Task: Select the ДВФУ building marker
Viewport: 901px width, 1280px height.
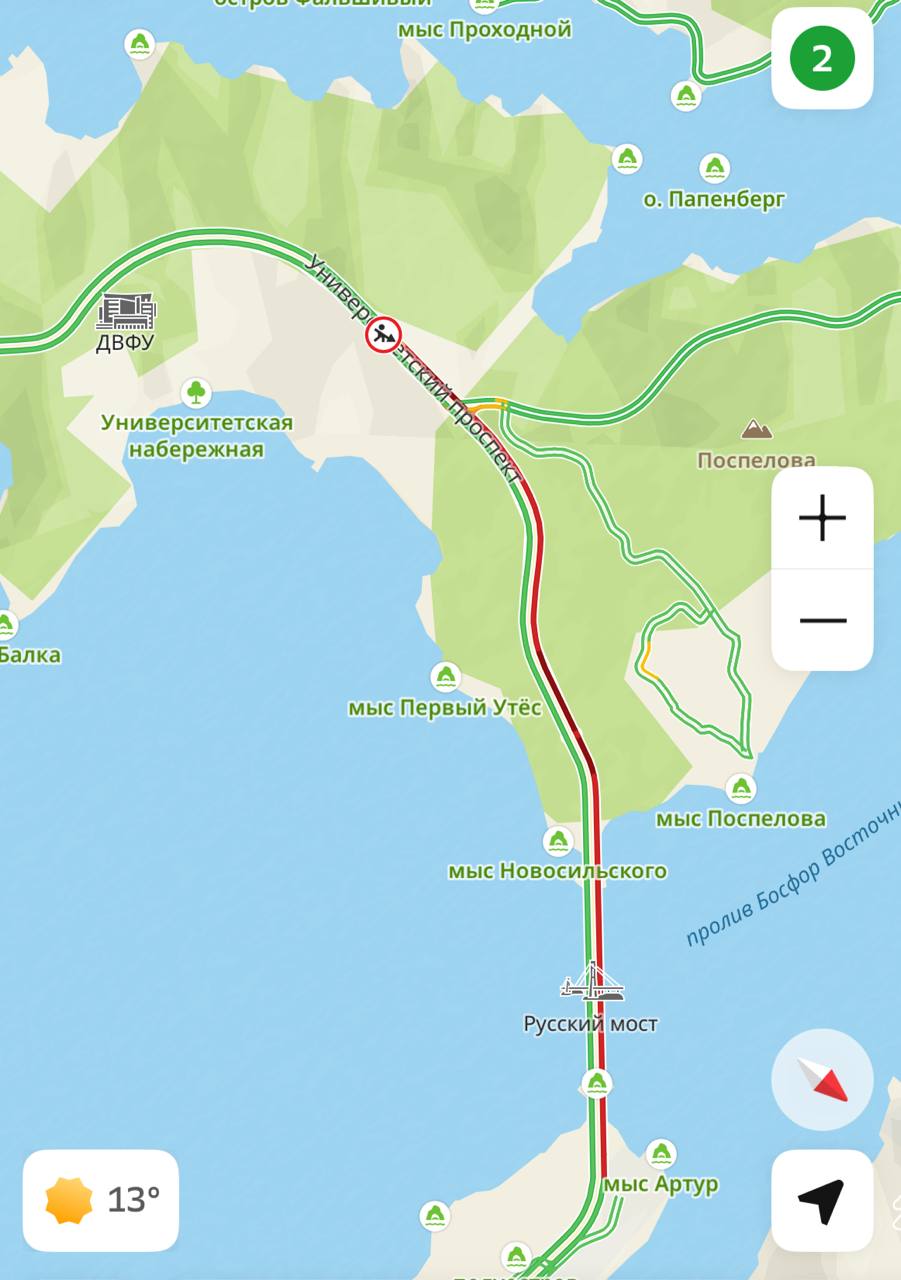Action: (126, 312)
